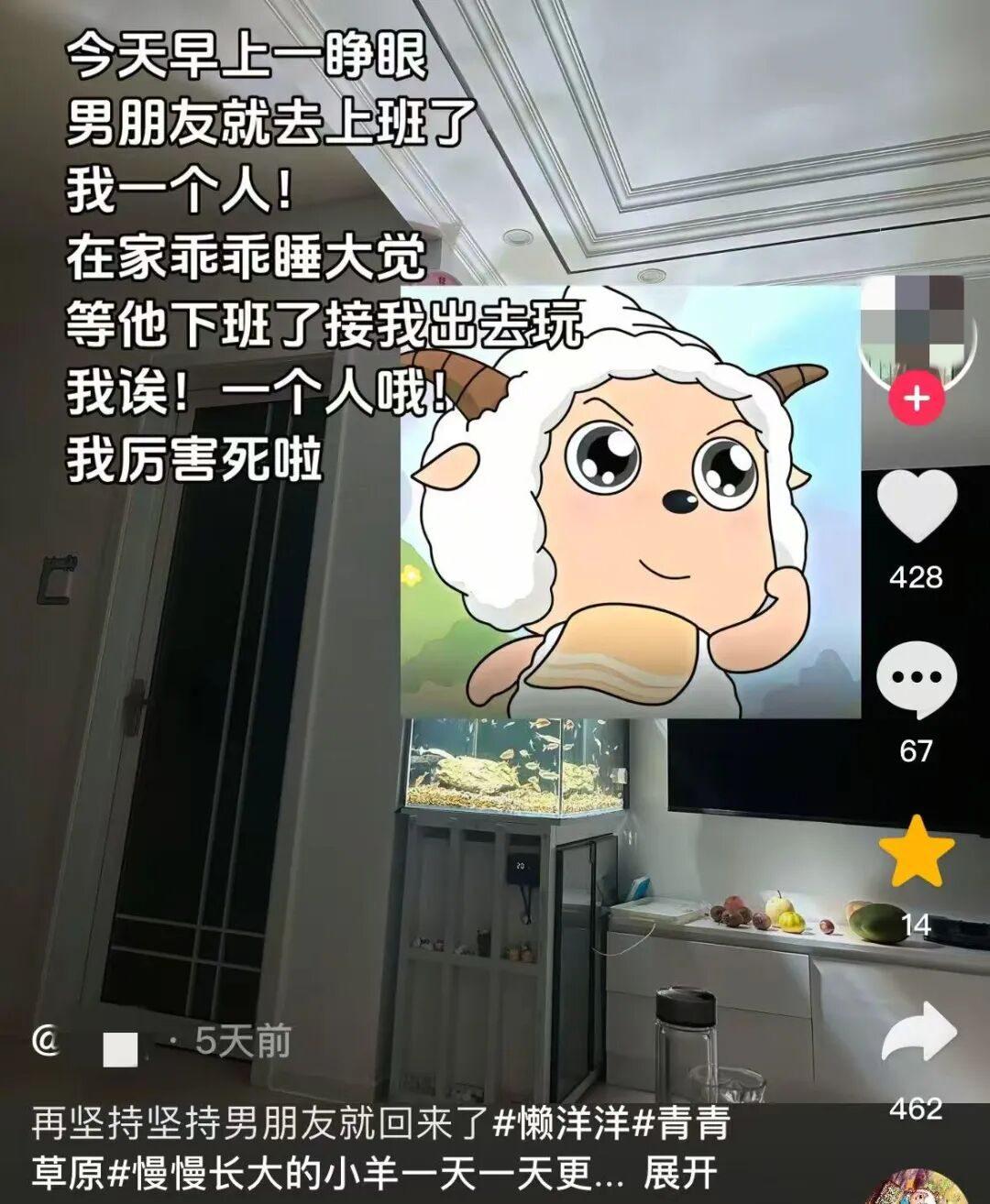The image size is (990, 1204).
Task: Follow the creator with the plus button
Action: pos(916,399)
